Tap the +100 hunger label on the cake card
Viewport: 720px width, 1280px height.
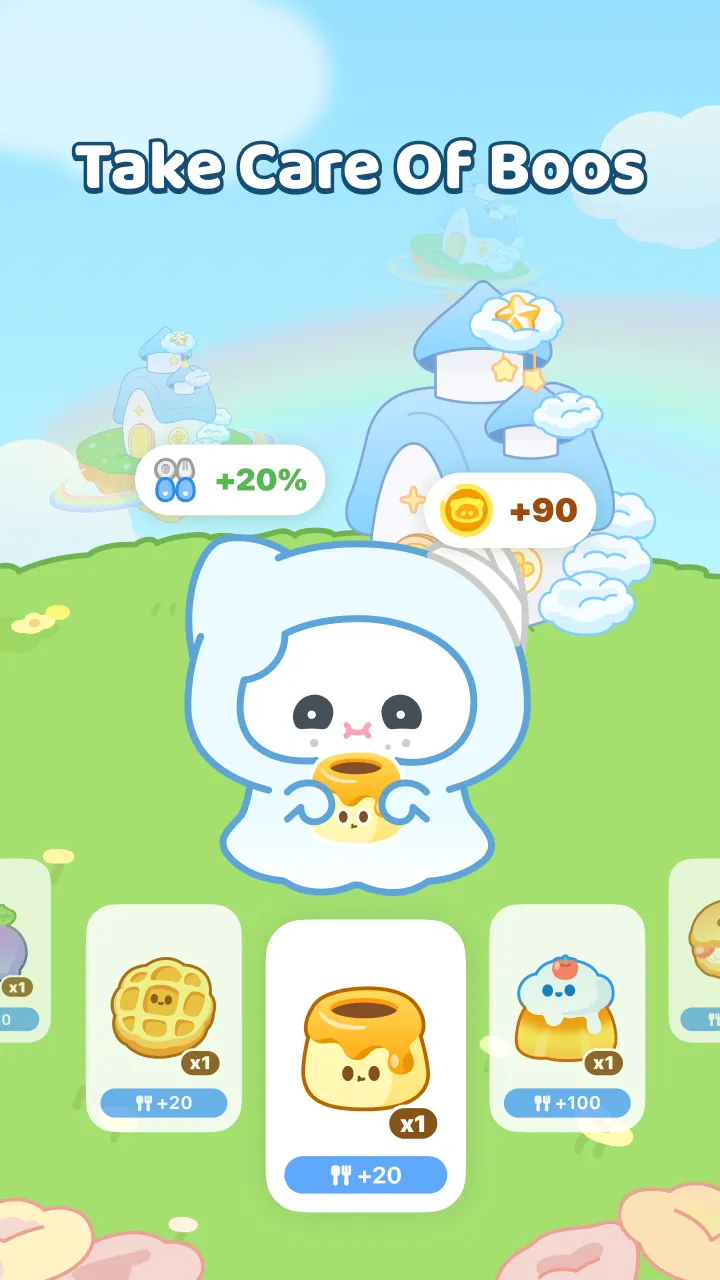(565, 1103)
